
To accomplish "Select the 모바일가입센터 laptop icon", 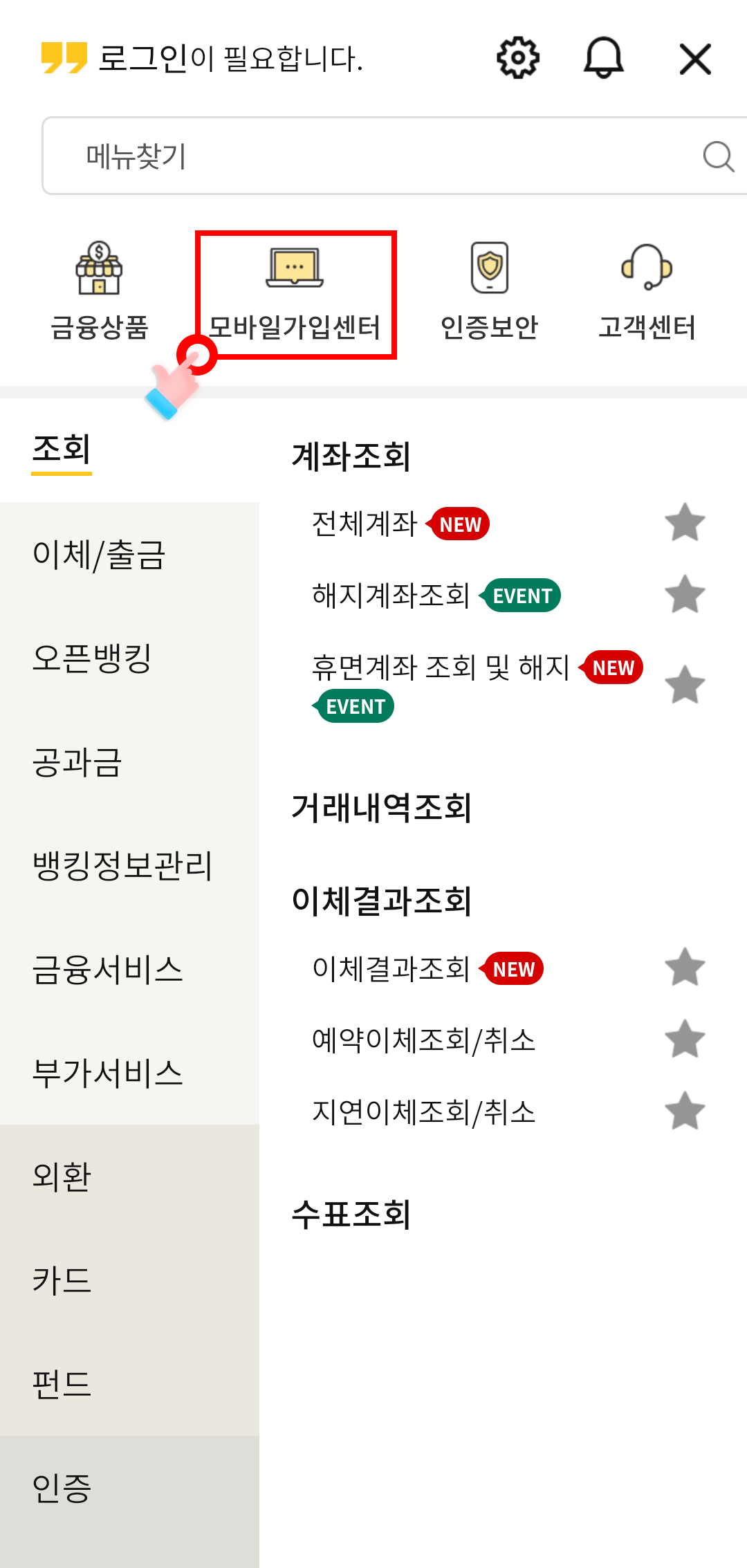I will pos(293,268).
